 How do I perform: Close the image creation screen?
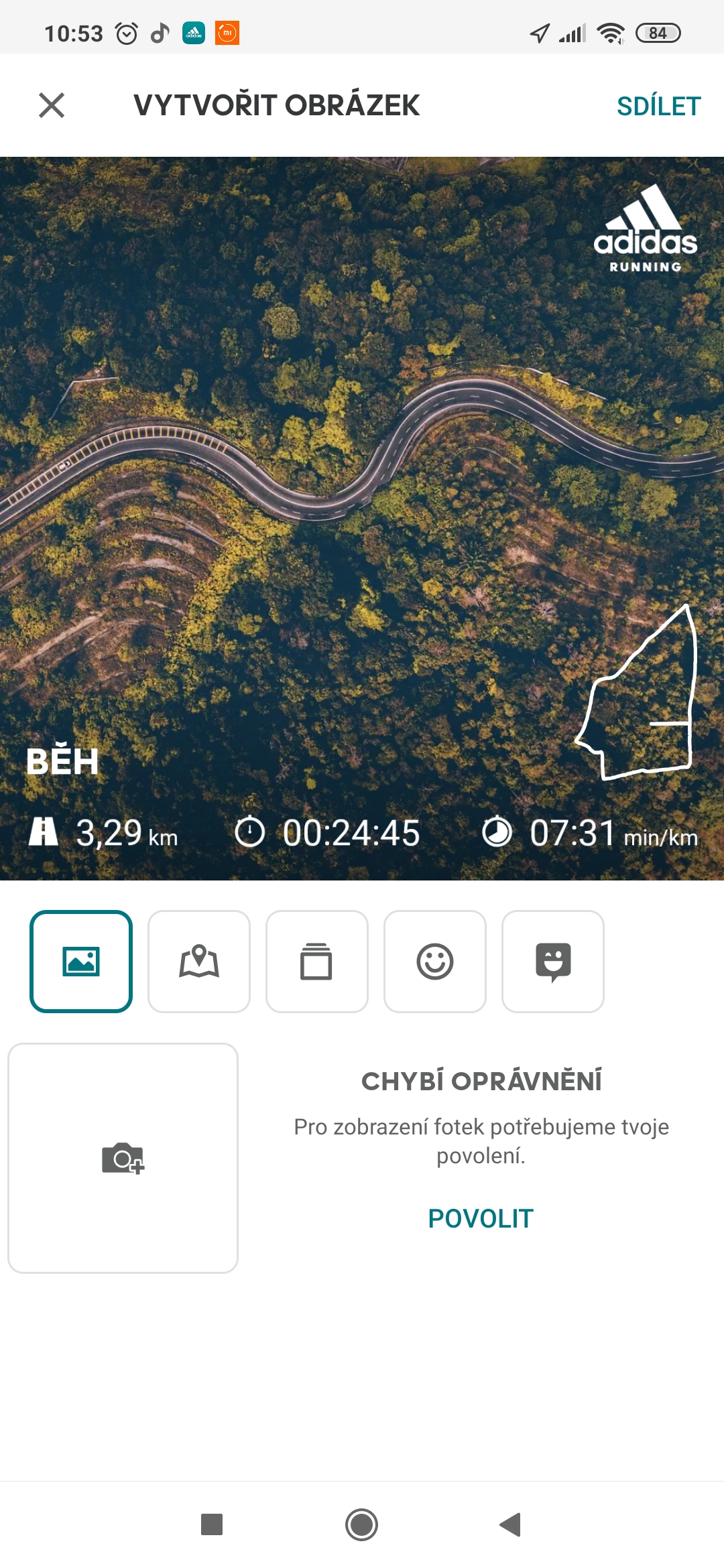point(52,105)
